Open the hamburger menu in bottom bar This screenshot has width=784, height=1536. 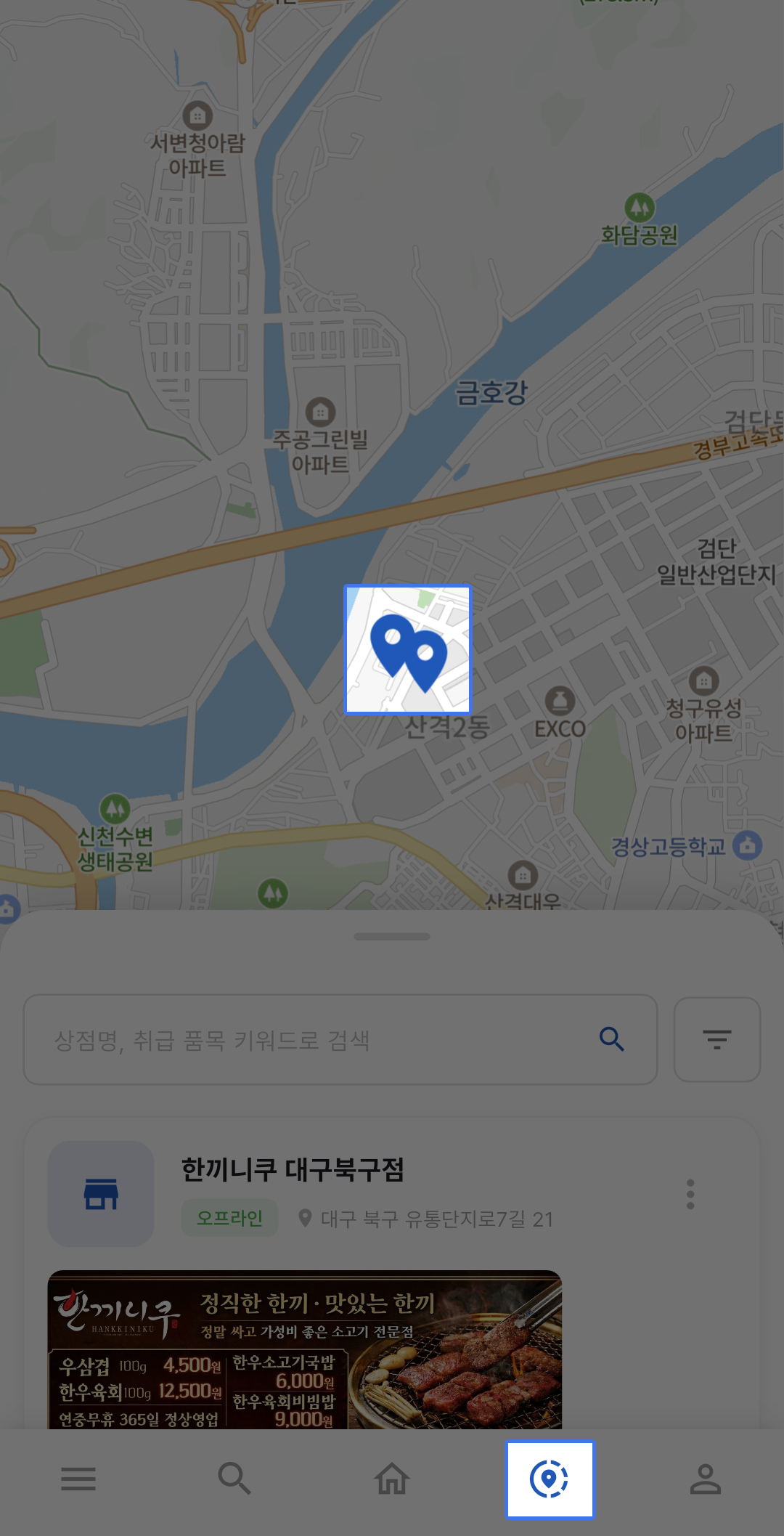[x=78, y=1479]
